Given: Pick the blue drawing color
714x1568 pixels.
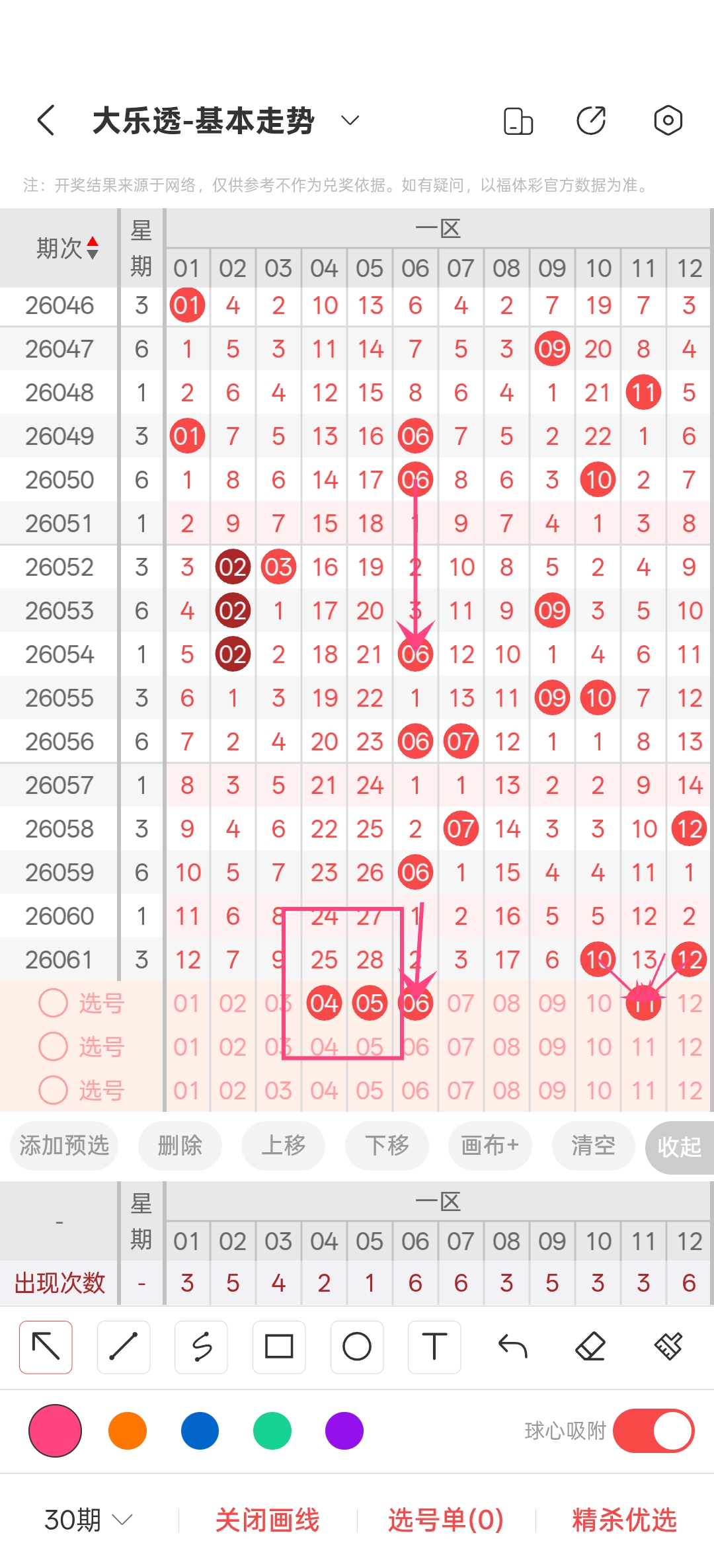Looking at the screenshot, I should [200, 1431].
